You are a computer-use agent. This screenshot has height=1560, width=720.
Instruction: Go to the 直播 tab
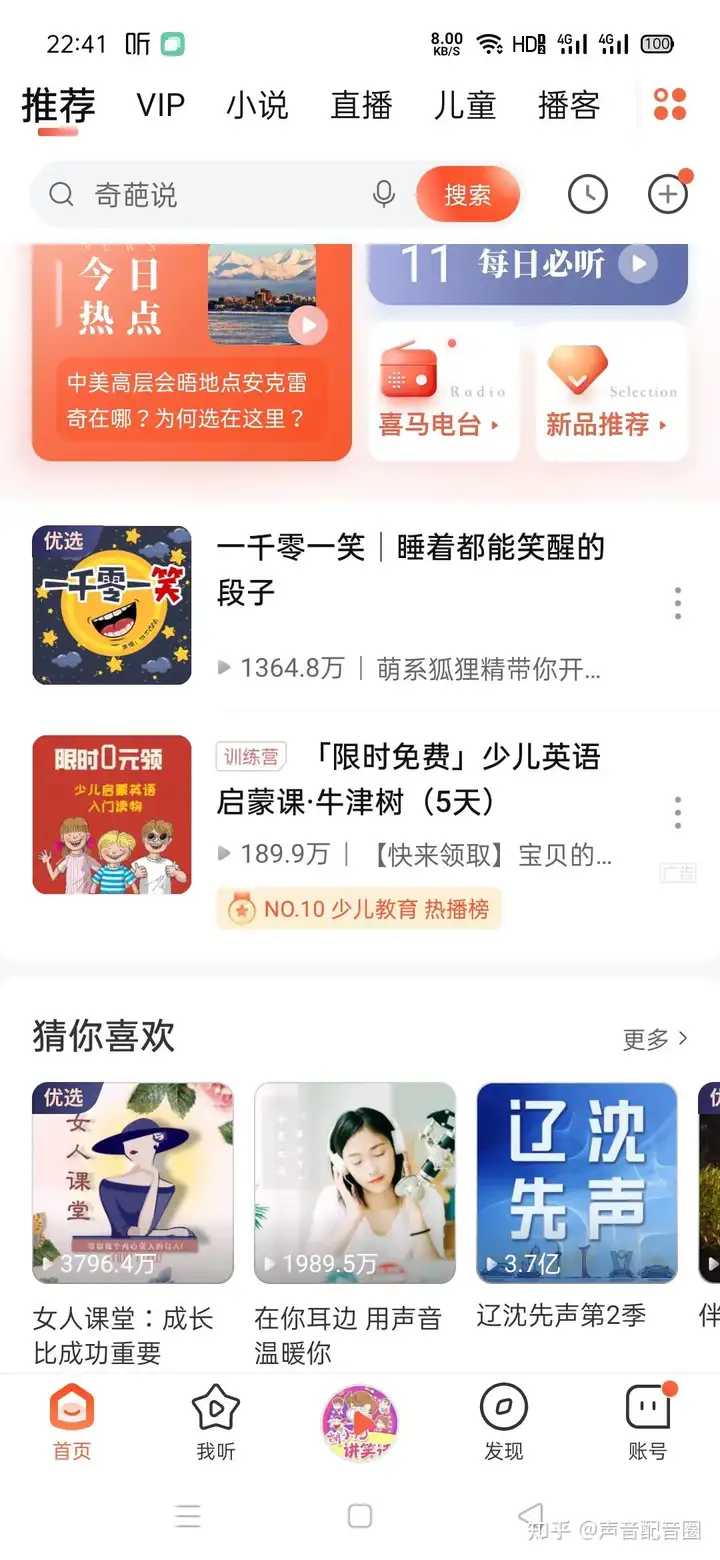361,104
